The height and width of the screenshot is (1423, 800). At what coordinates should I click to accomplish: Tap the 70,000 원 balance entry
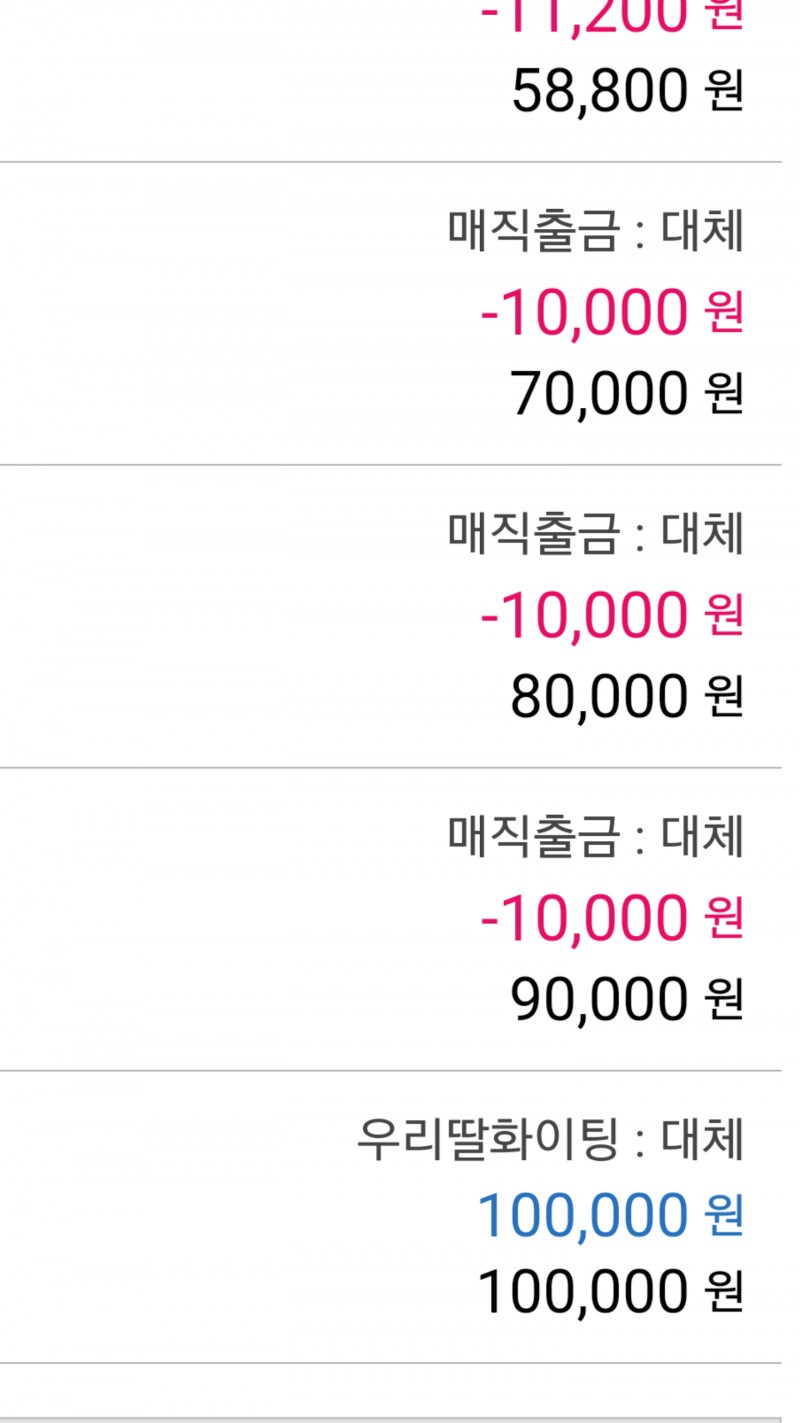[x=625, y=391]
